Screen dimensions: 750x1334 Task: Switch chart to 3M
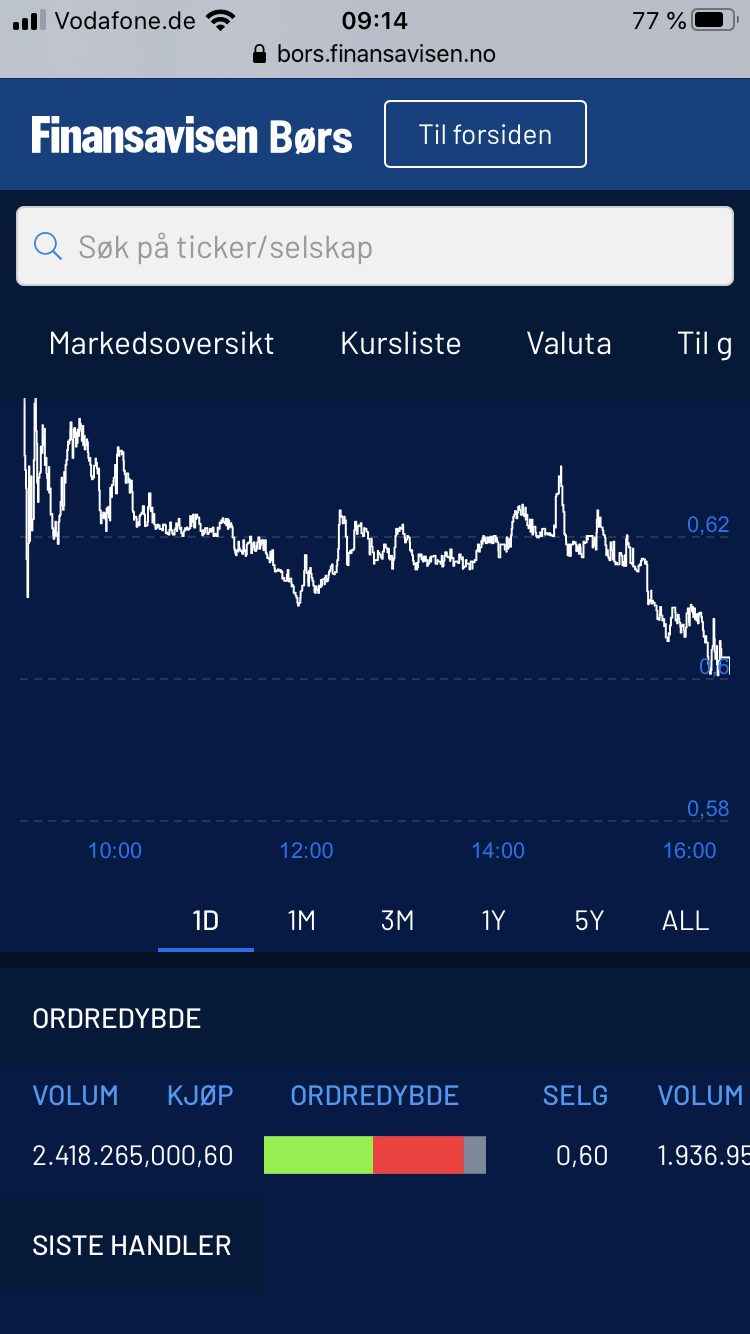coord(397,920)
